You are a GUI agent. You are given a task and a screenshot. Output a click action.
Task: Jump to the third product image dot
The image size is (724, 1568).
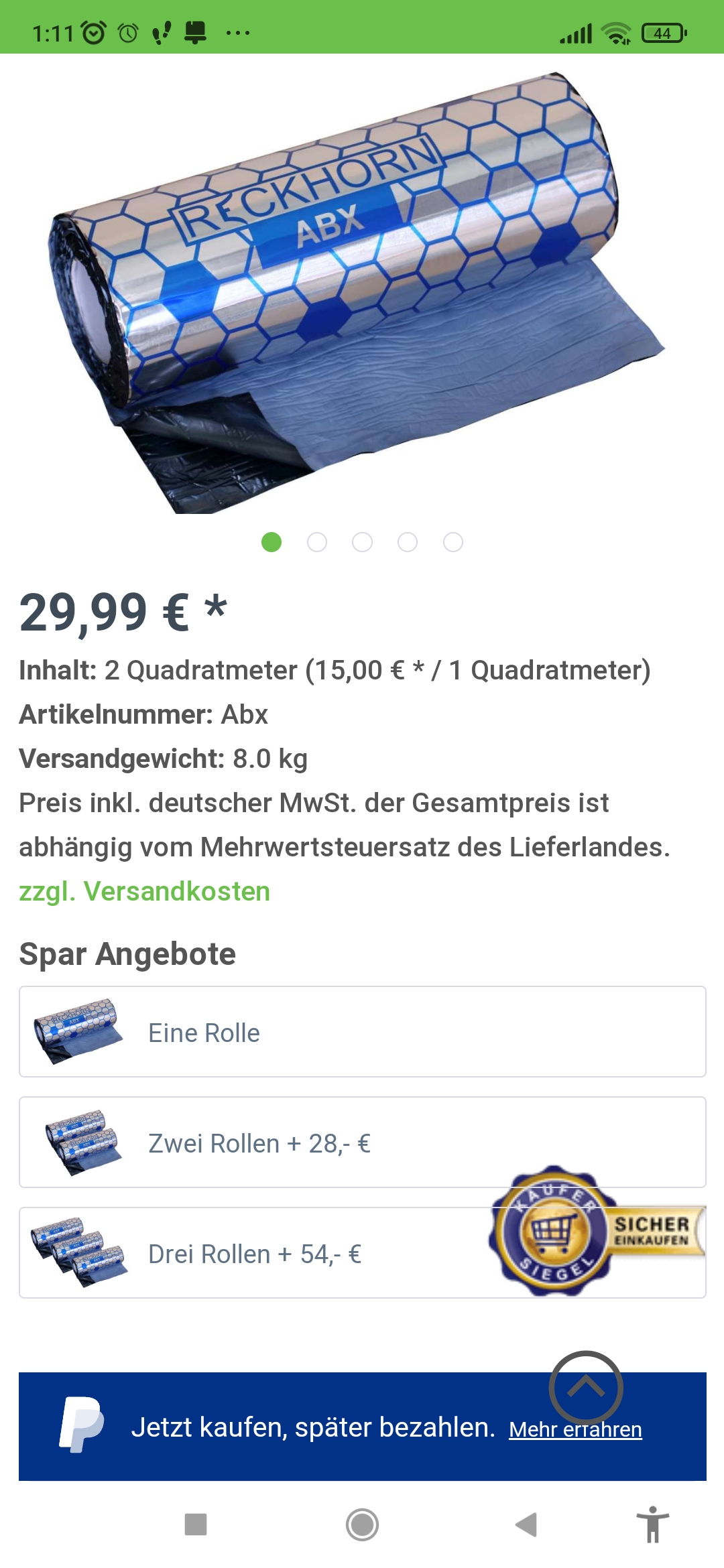tap(362, 542)
